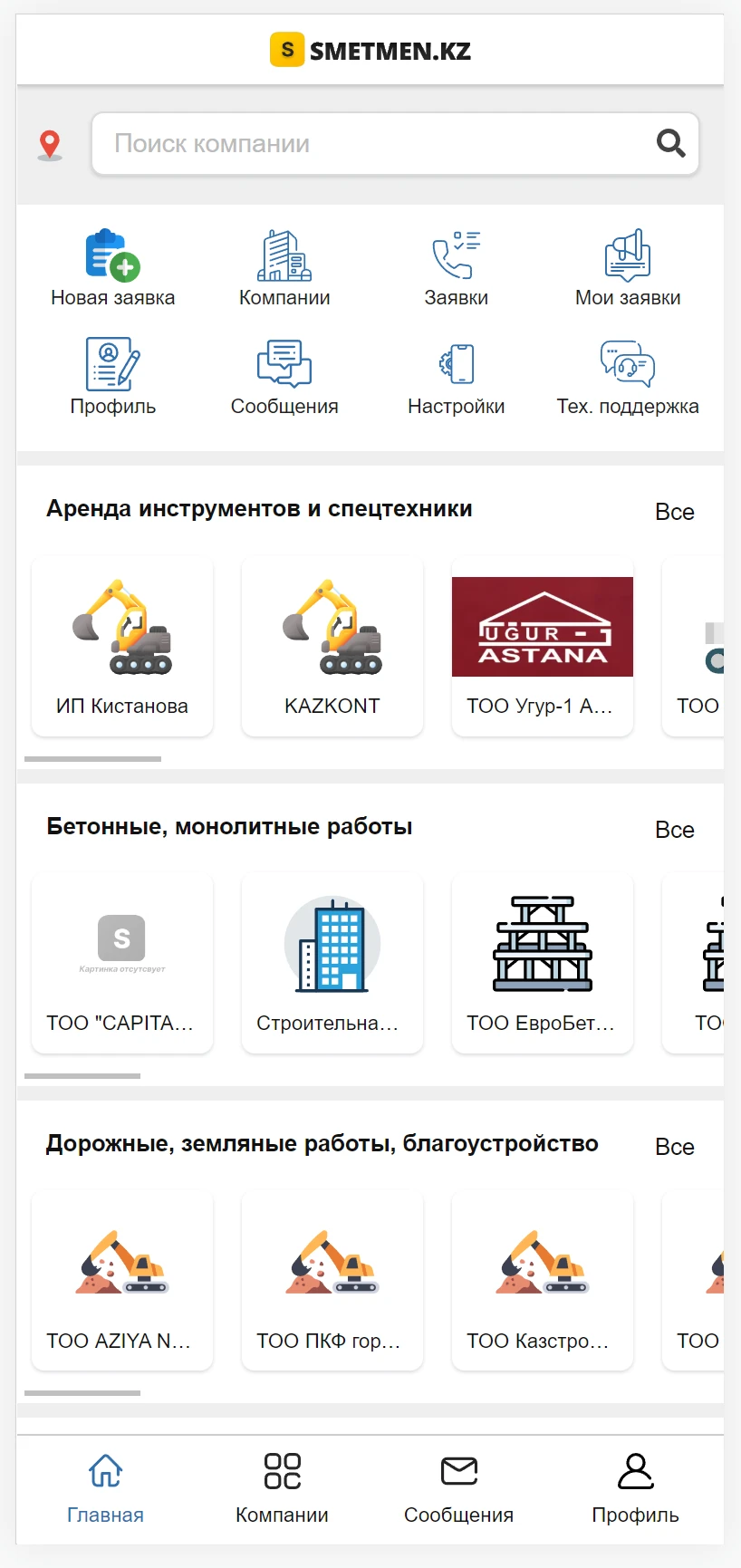Open the ИП Кистанова company card
This screenshot has width=741, height=1568.
[122, 646]
